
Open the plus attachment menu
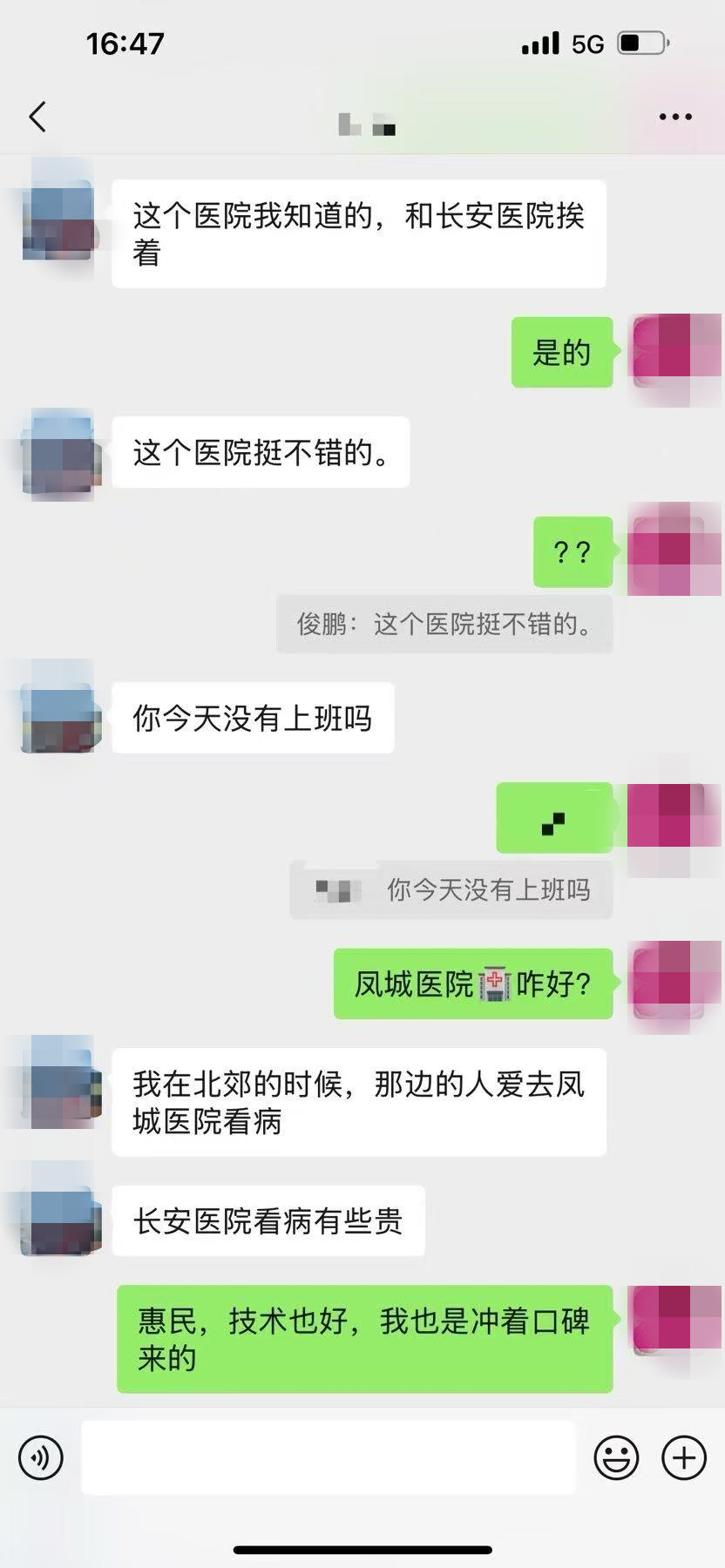tap(684, 1457)
